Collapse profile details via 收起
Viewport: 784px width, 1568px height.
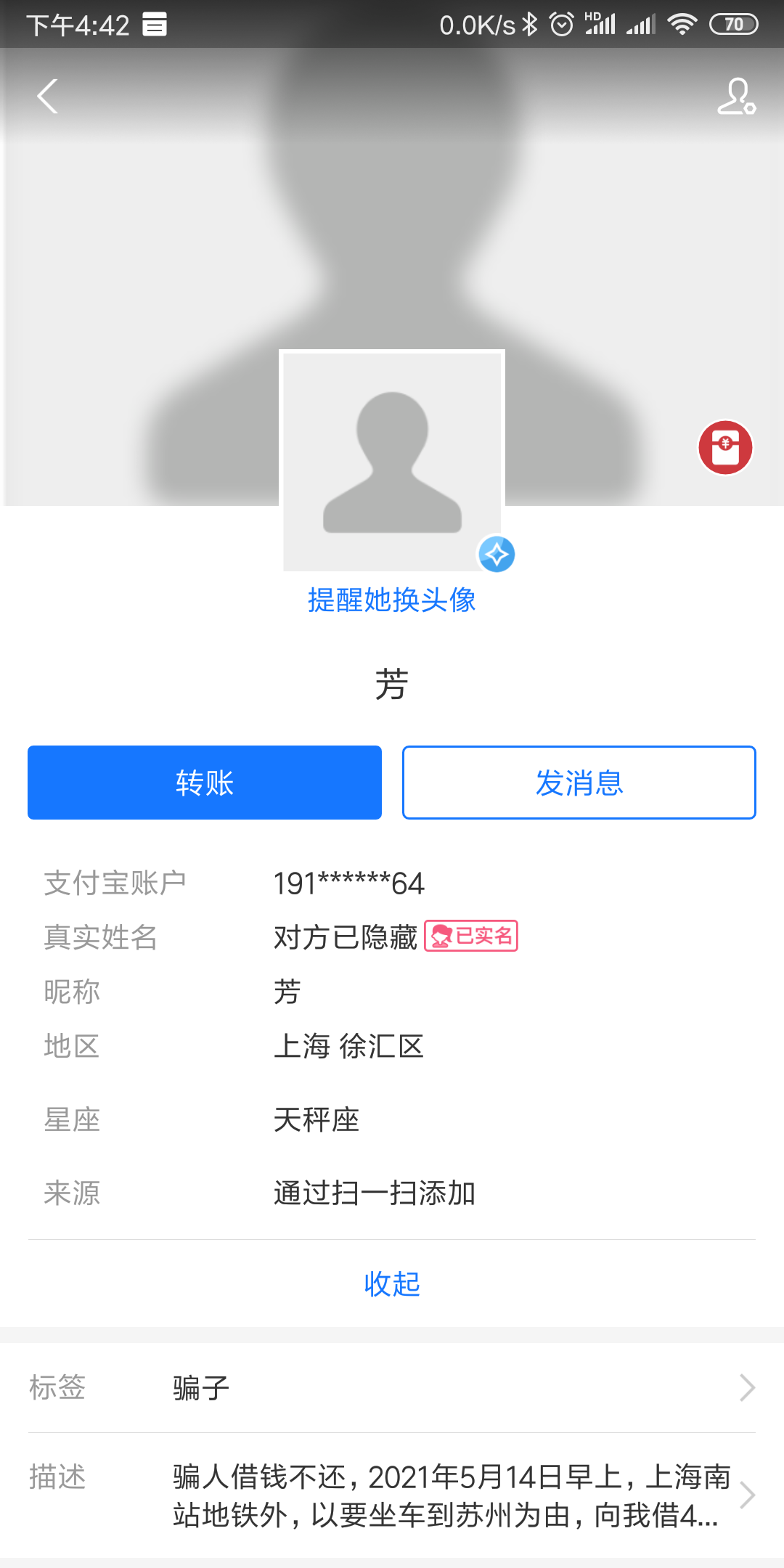point(391,1284)
